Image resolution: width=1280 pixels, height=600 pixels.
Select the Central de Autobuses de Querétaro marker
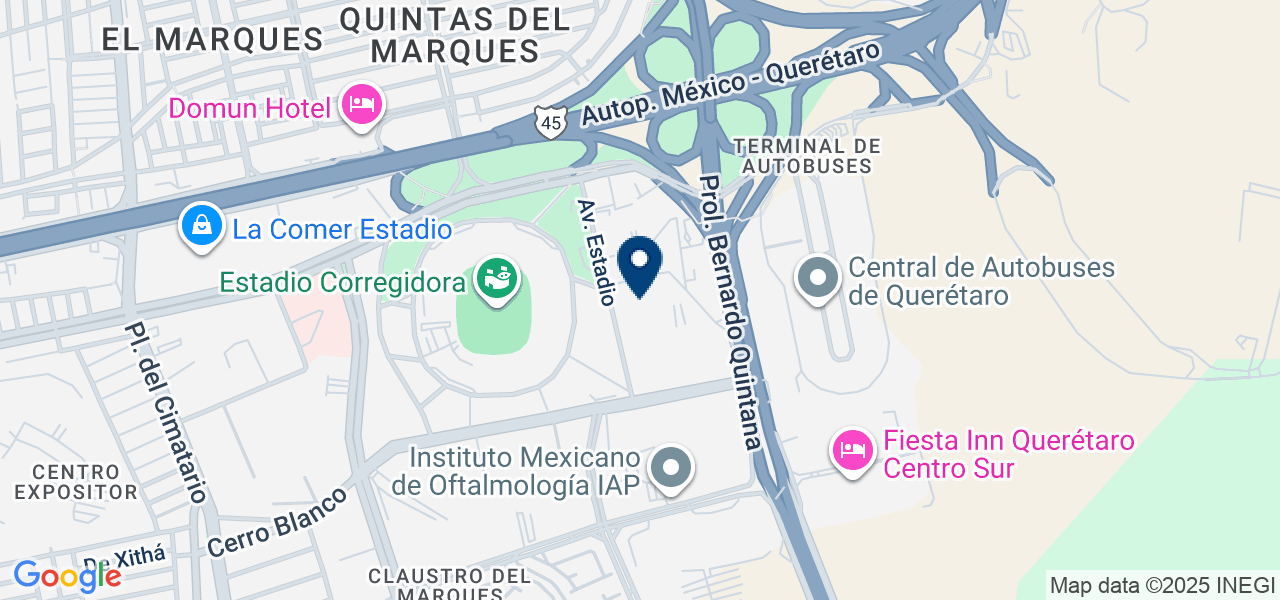(819, 277)
